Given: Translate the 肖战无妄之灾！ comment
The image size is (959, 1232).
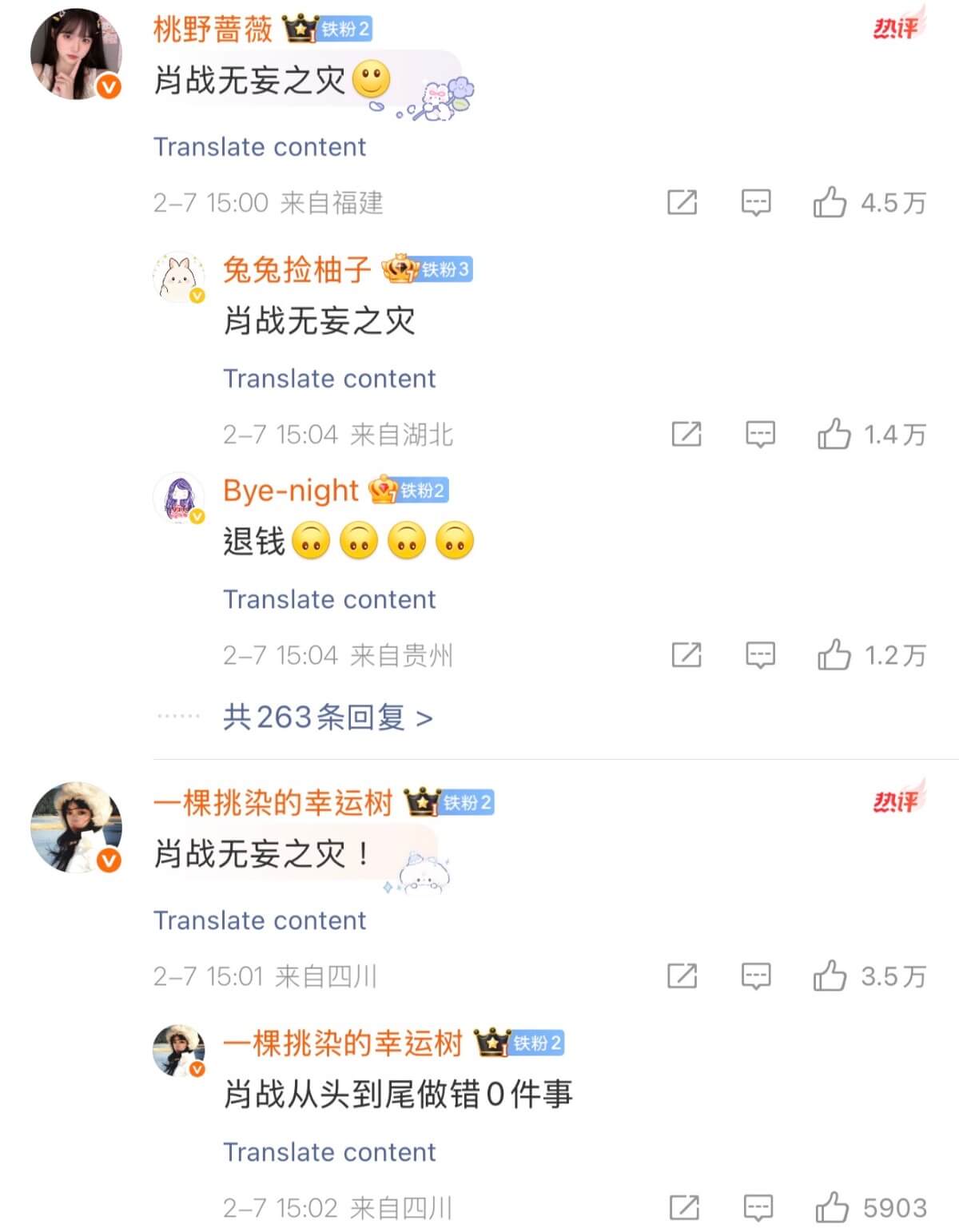Looking at the screenshot, I should click(x=260, y=920).
